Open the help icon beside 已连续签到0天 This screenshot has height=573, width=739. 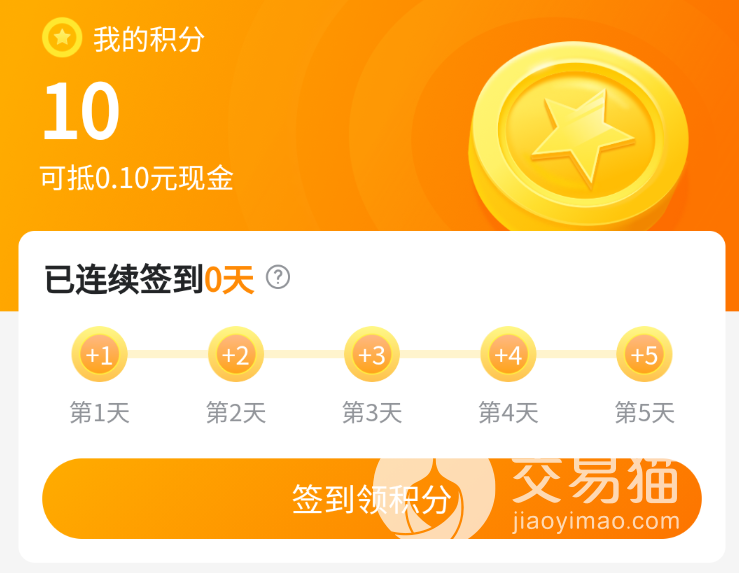pos(279,277)
